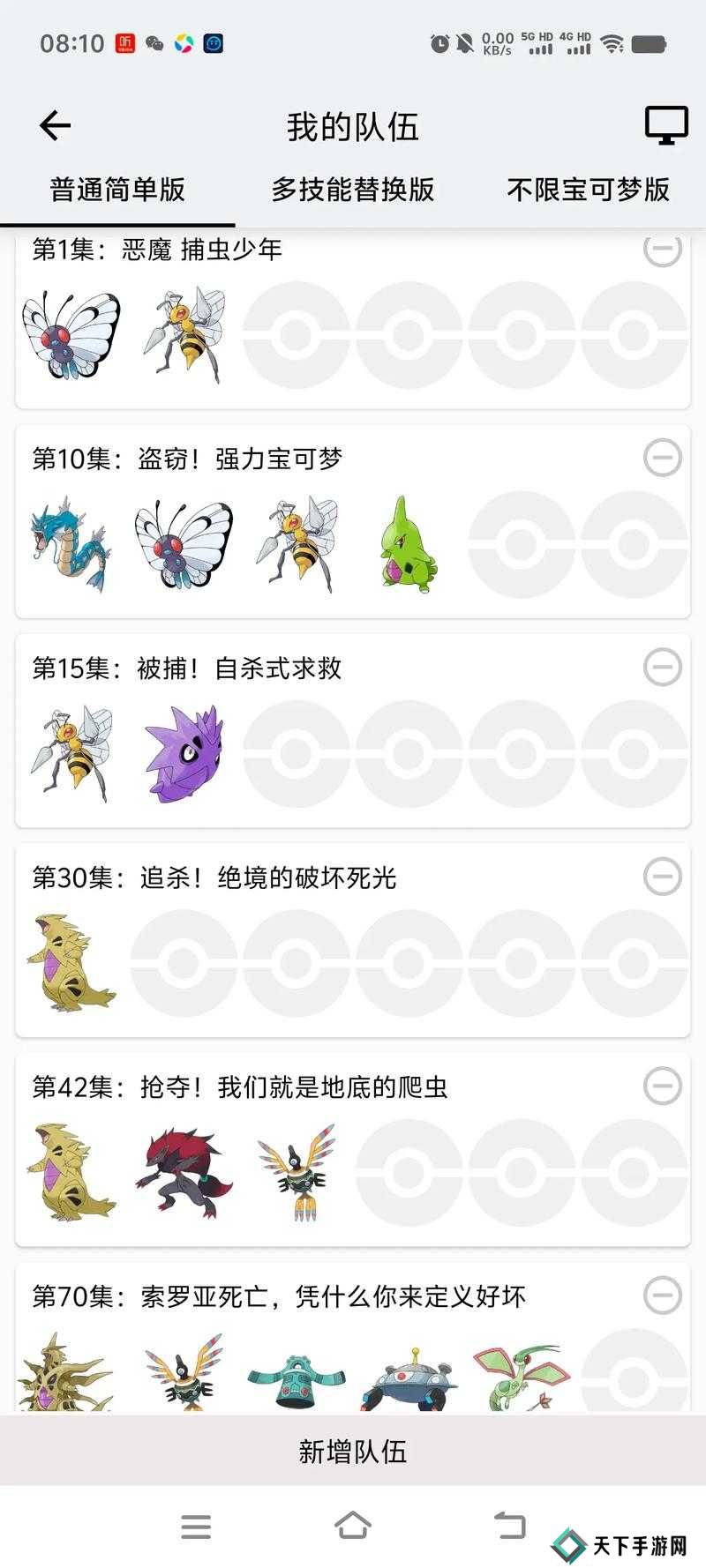The image size is (706, 1568).
Task: Tap the minus control on episode 30 team
Action: pos(662,877)
